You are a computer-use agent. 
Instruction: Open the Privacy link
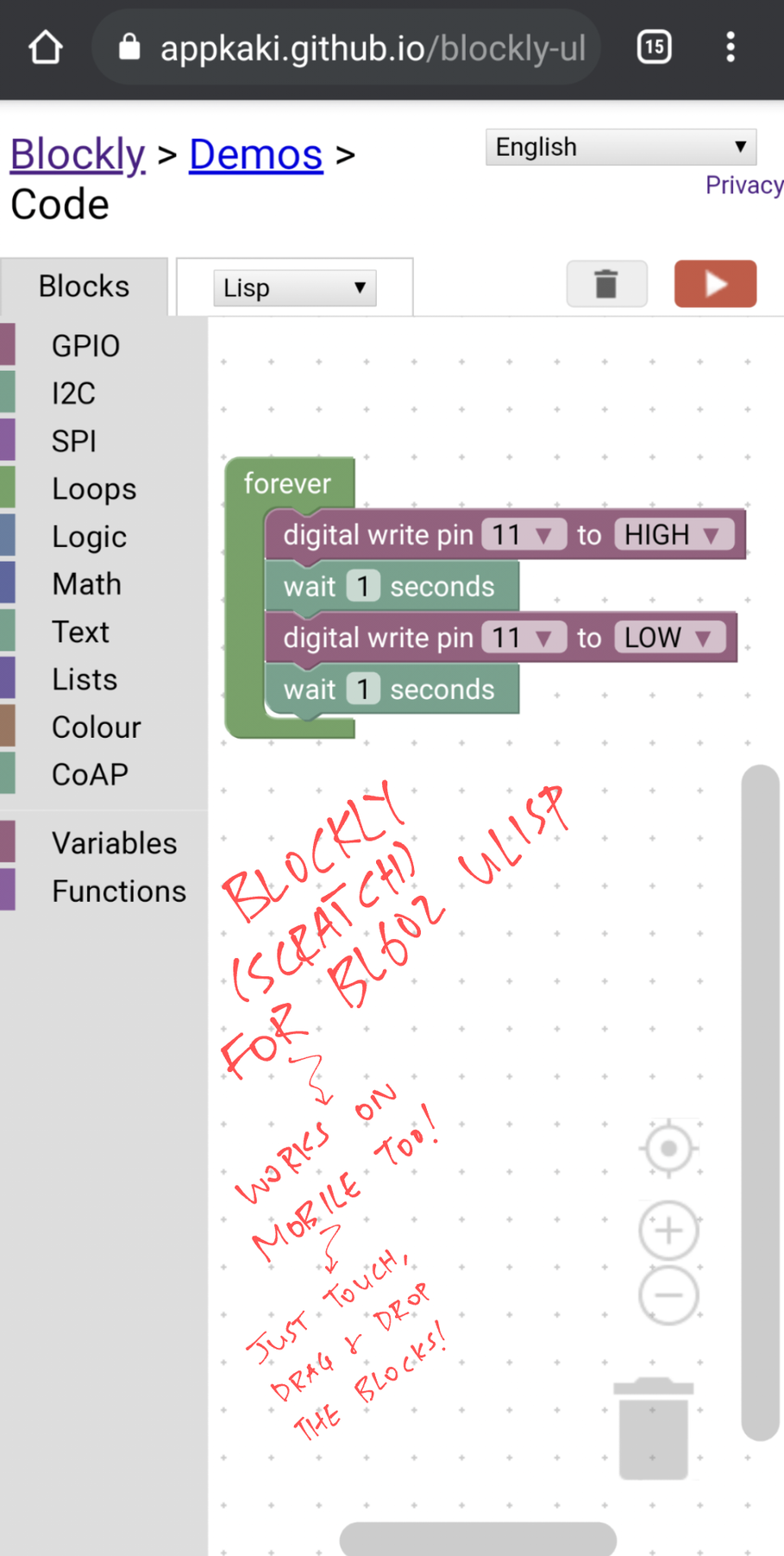[x=743, y=185]
